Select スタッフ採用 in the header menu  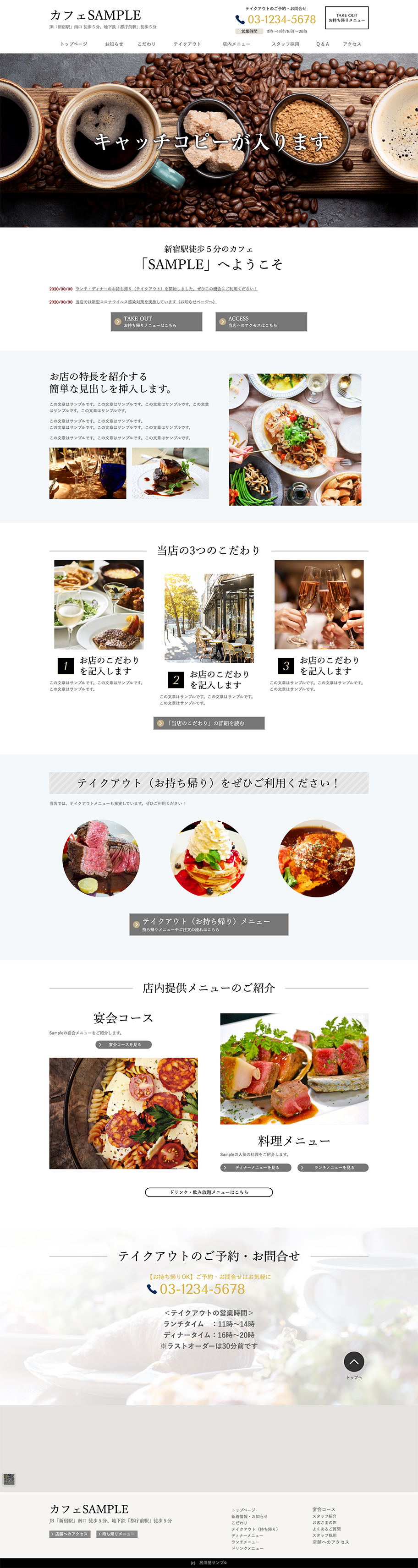285,44
